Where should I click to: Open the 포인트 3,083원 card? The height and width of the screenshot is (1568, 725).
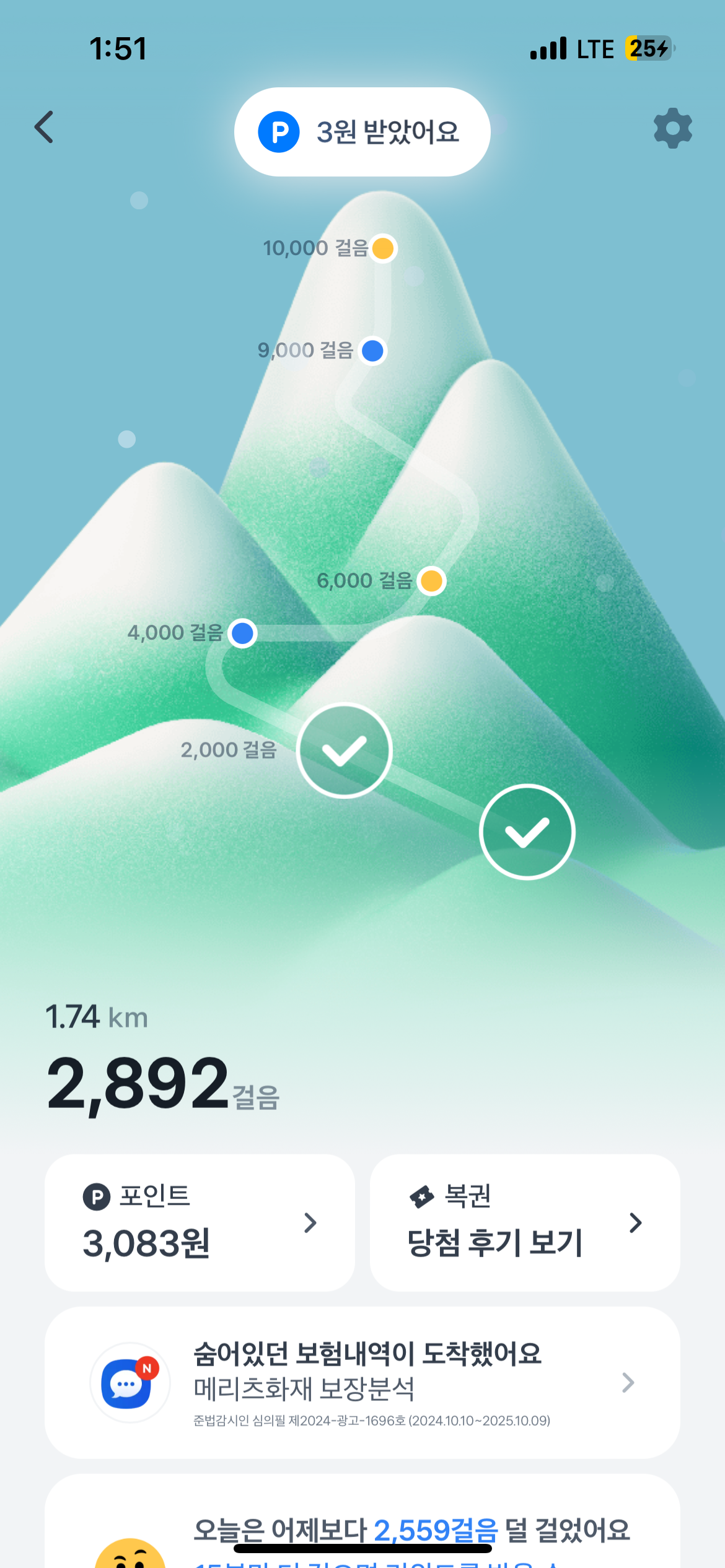(200, 1222)
